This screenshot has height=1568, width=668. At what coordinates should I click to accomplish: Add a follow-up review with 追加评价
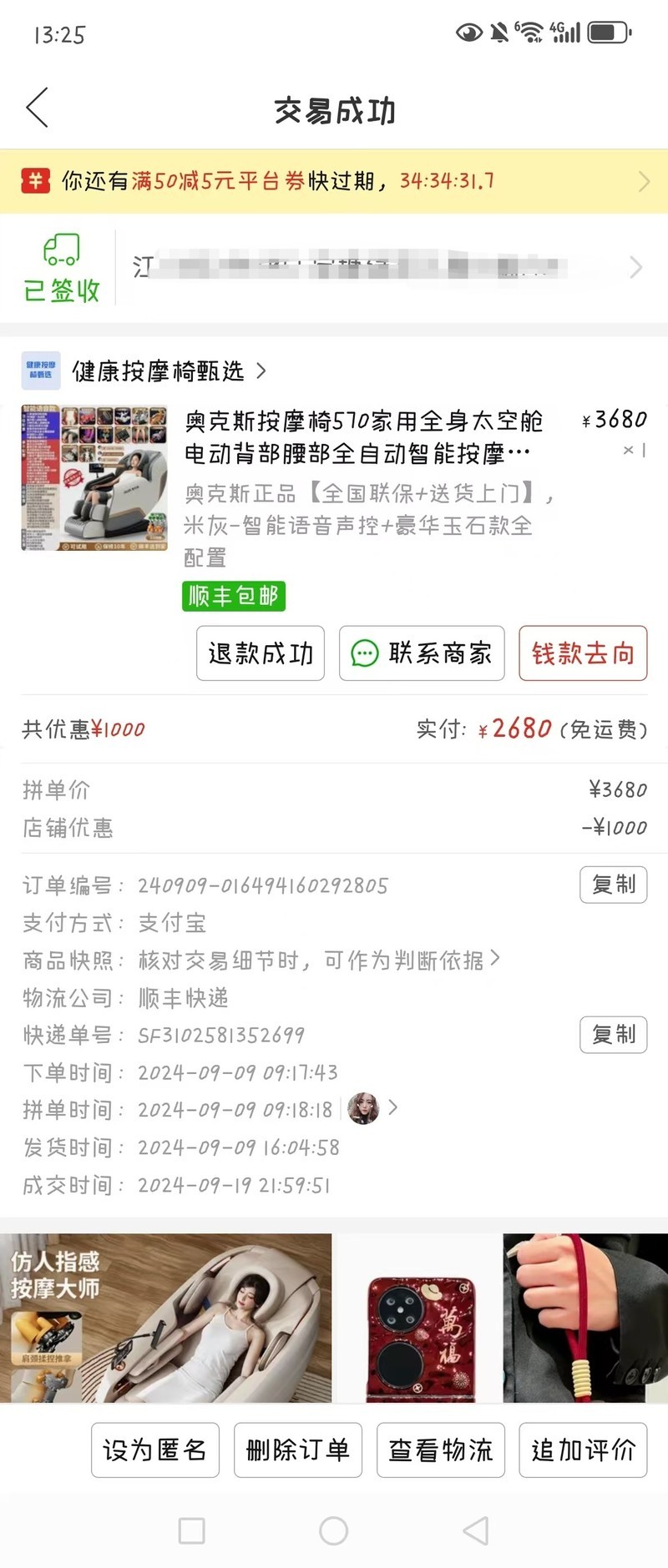583,1450
